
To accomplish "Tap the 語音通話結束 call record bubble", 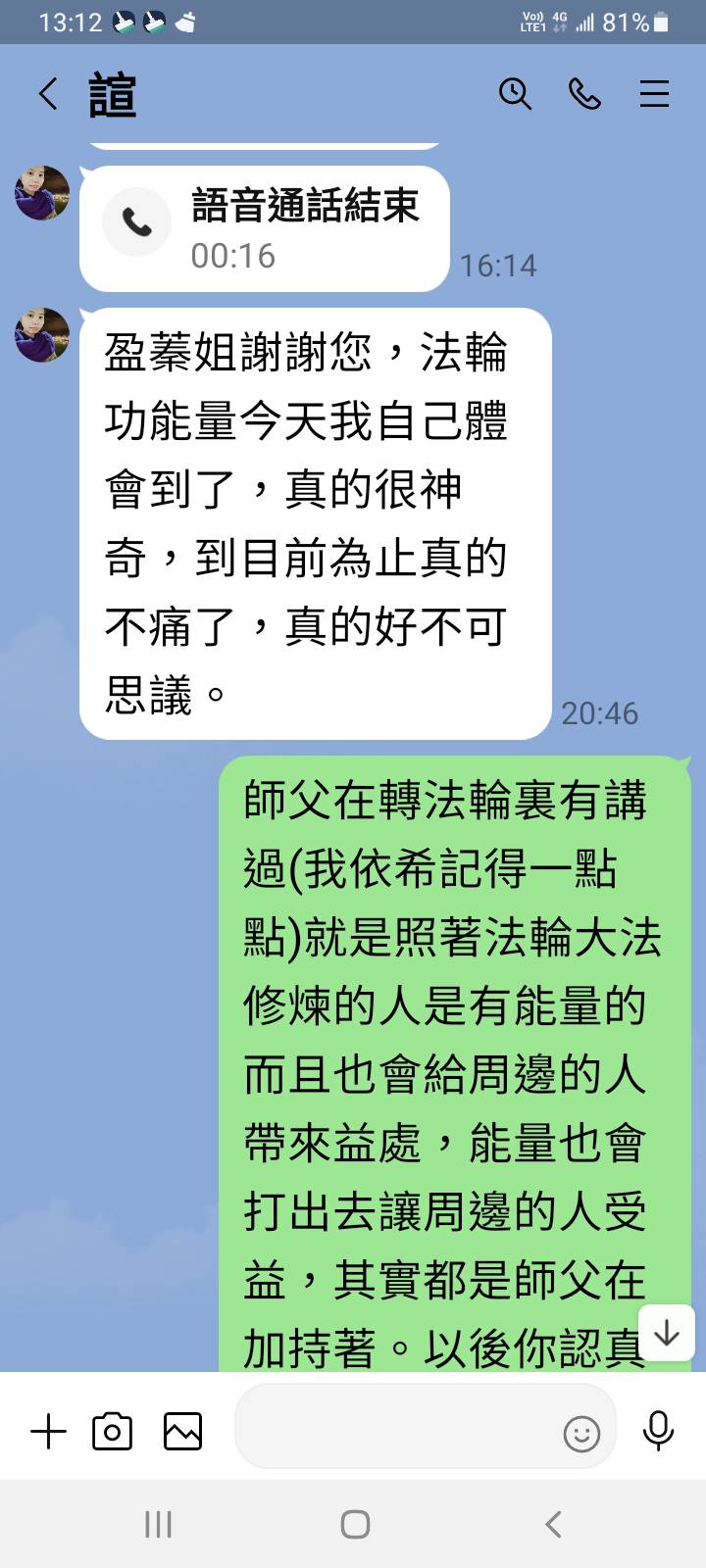I will [265, 228].
